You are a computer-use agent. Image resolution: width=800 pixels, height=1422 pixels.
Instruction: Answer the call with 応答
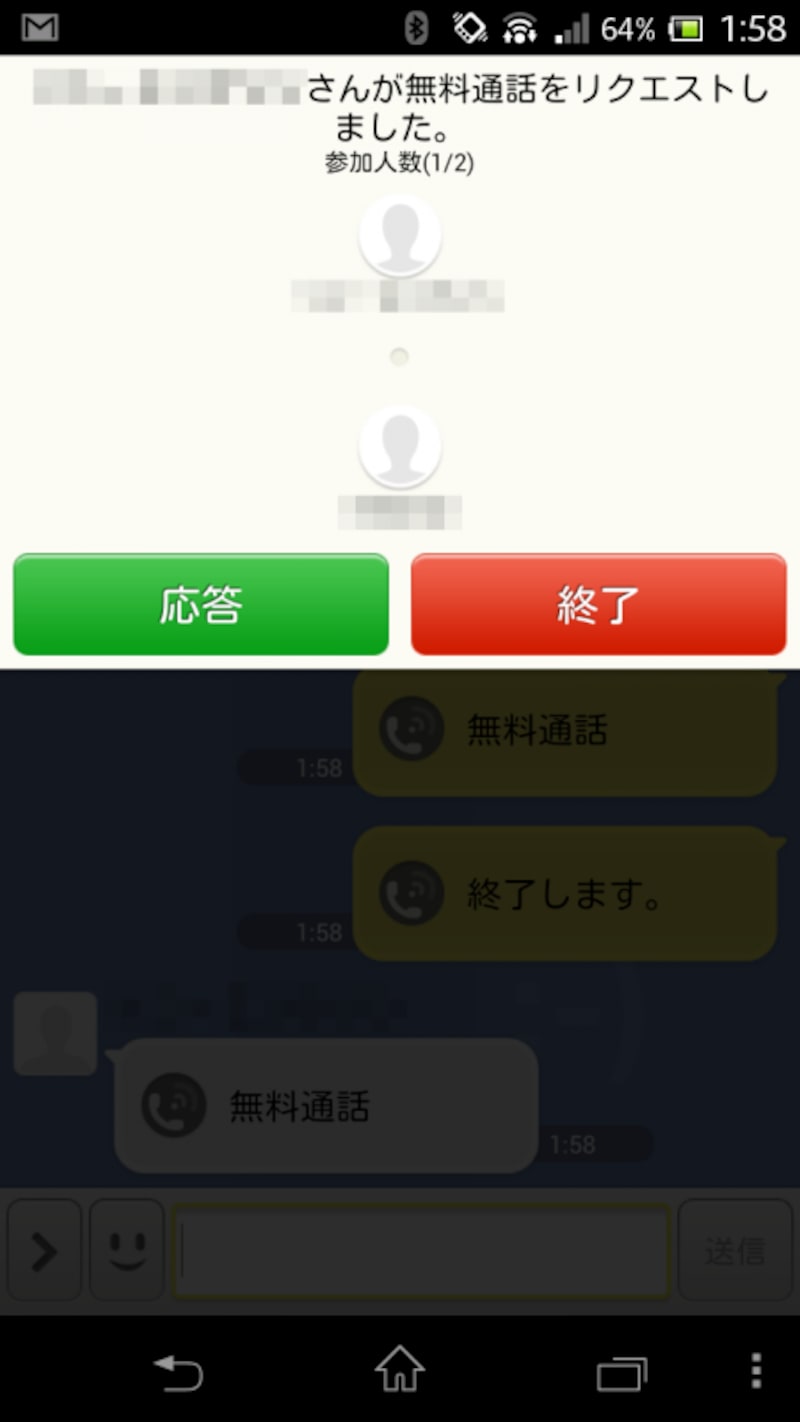click(x=200, y=605)
